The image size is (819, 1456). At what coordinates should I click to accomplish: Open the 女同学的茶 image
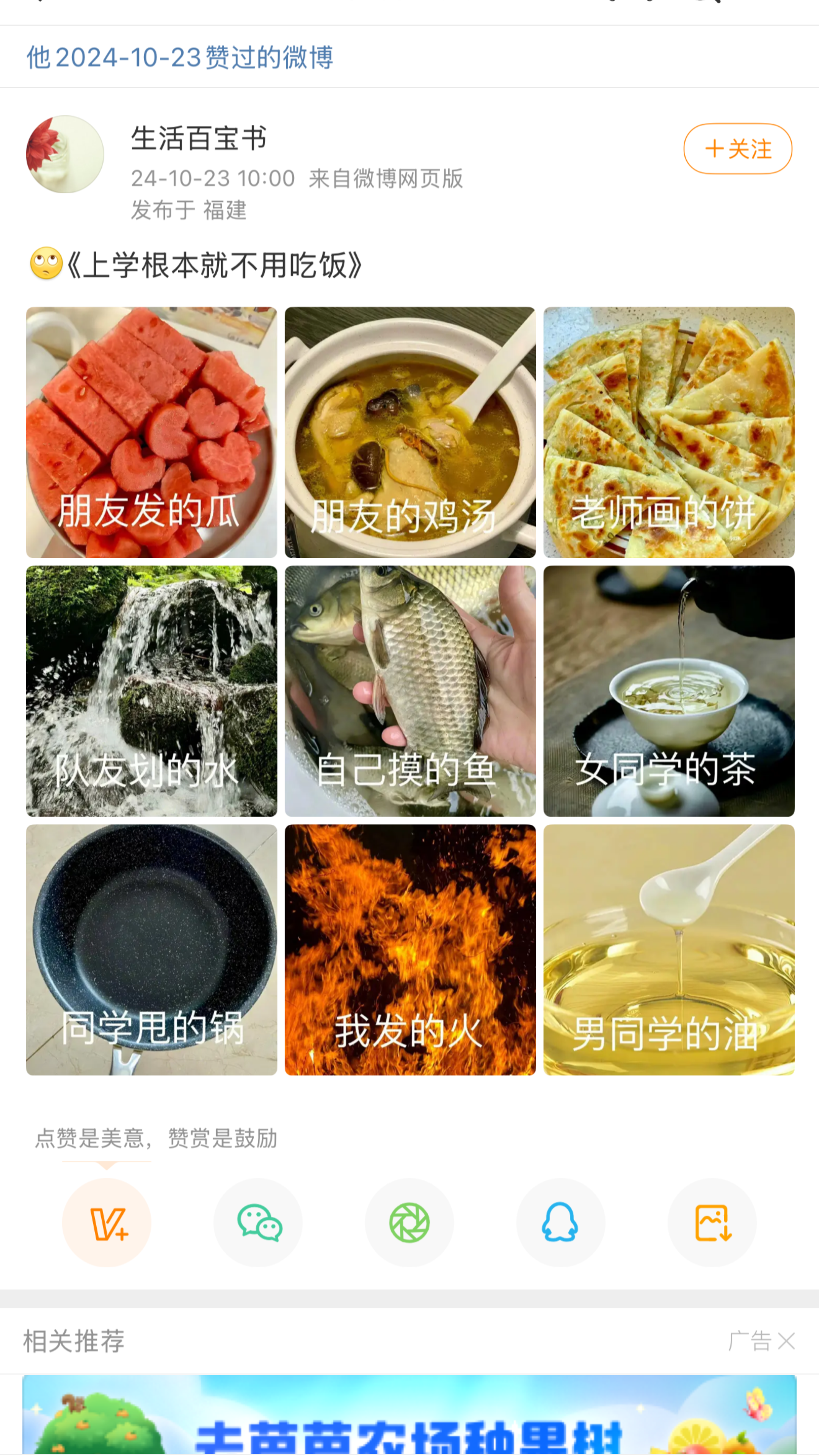668,691
